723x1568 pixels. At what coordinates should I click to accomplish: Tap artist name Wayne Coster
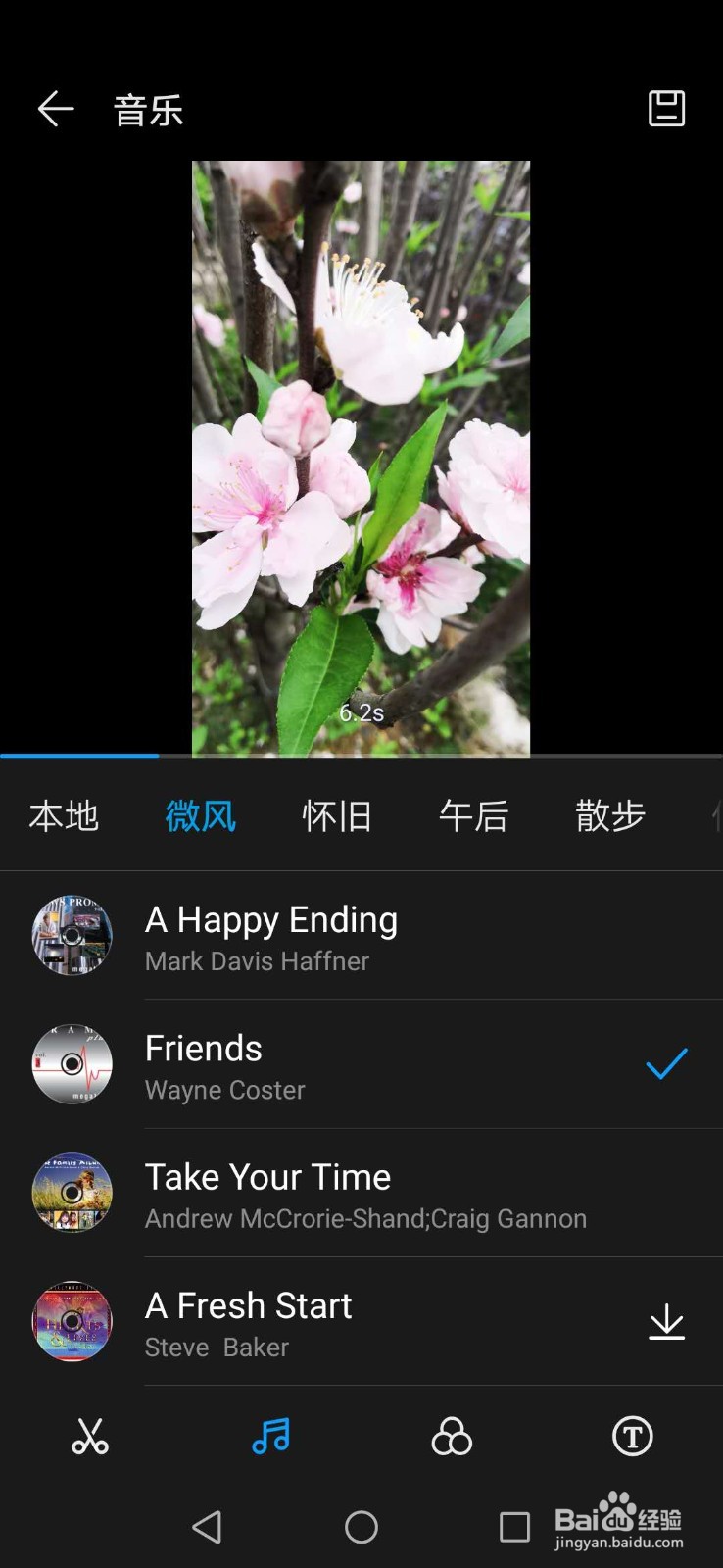click(224, 1089)
